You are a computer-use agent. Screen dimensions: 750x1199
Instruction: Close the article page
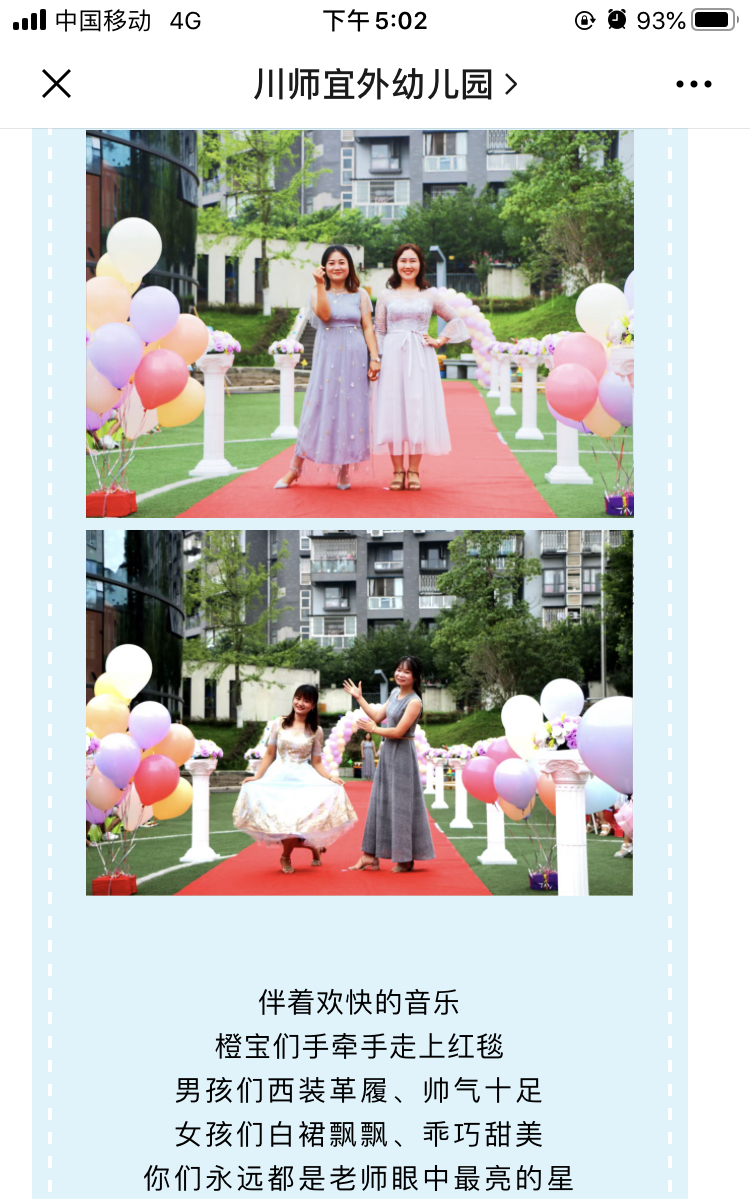[57, 84]
